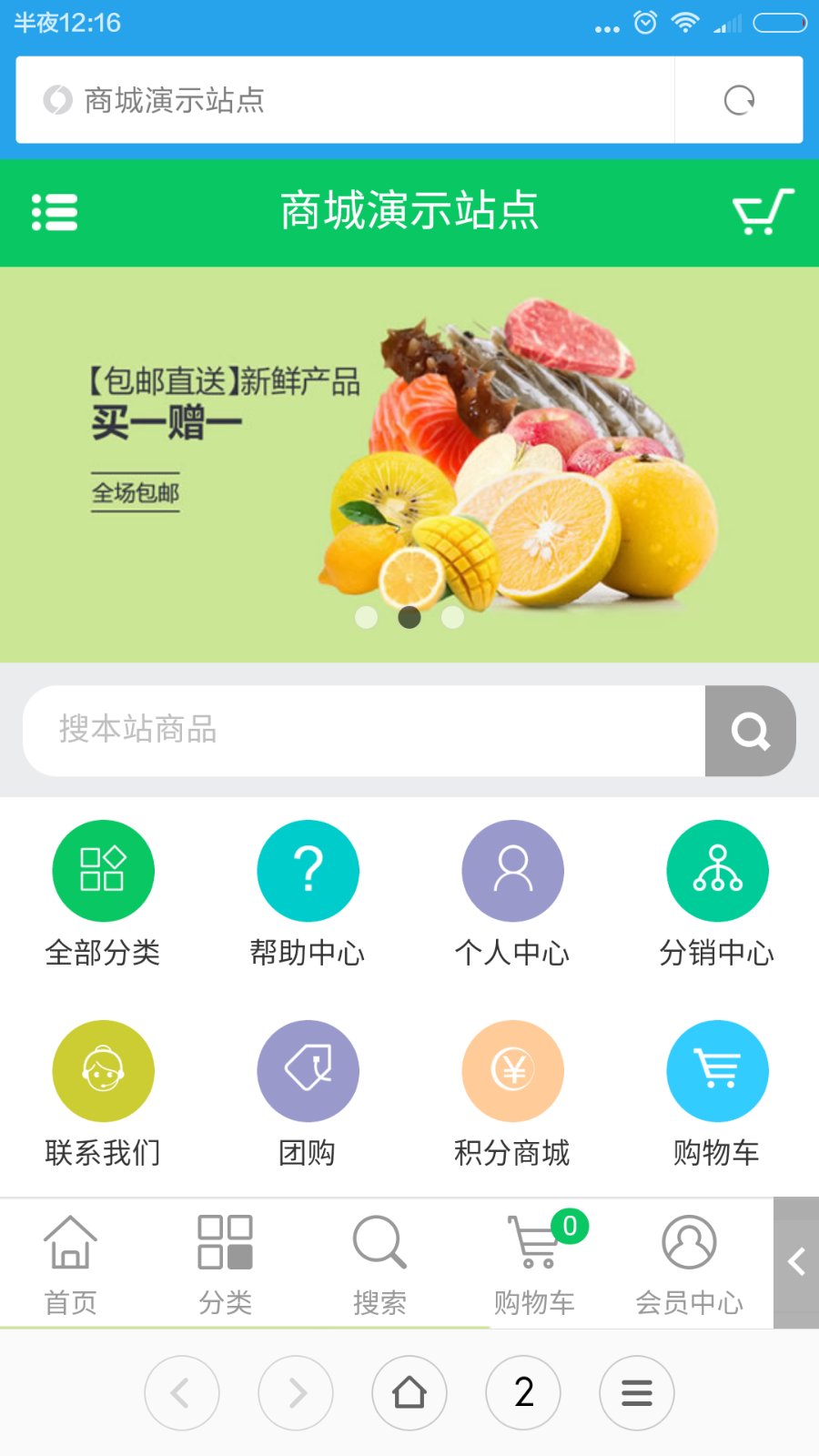
Task: Open the 帮助中心 help center icon
Action: click(x=308, y=870)
